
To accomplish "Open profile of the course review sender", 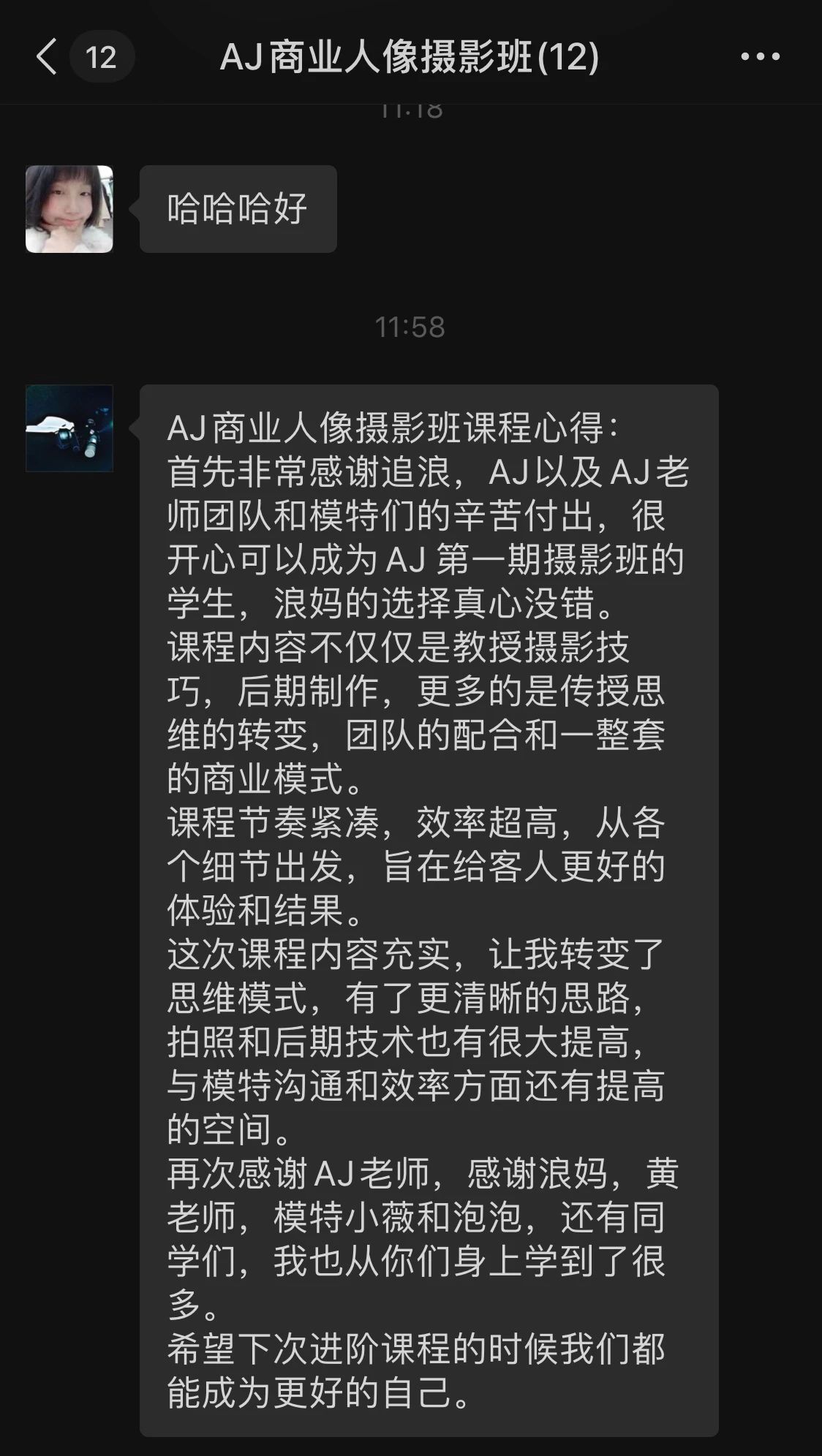I will click(69, 428).
